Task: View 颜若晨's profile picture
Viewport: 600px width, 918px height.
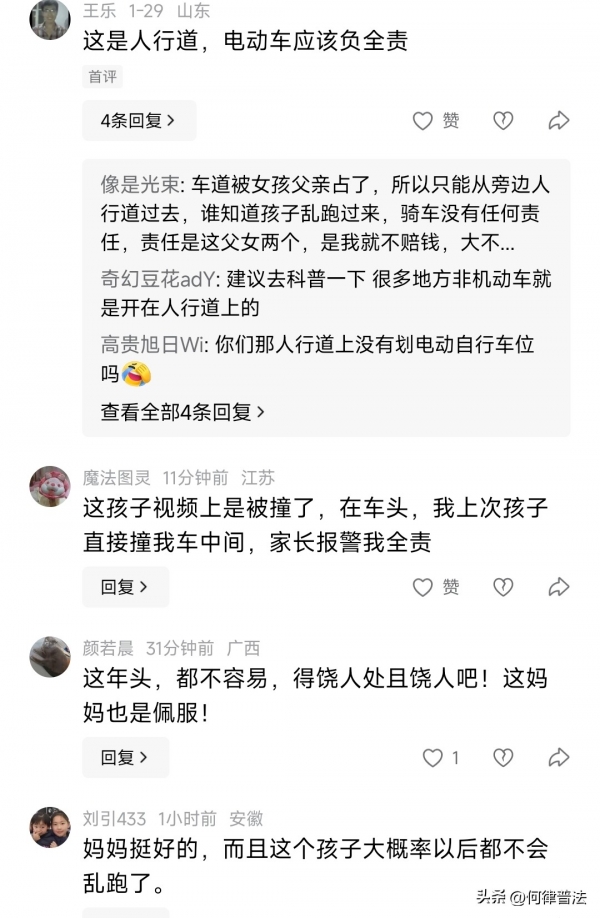Action: click(50, 656)
